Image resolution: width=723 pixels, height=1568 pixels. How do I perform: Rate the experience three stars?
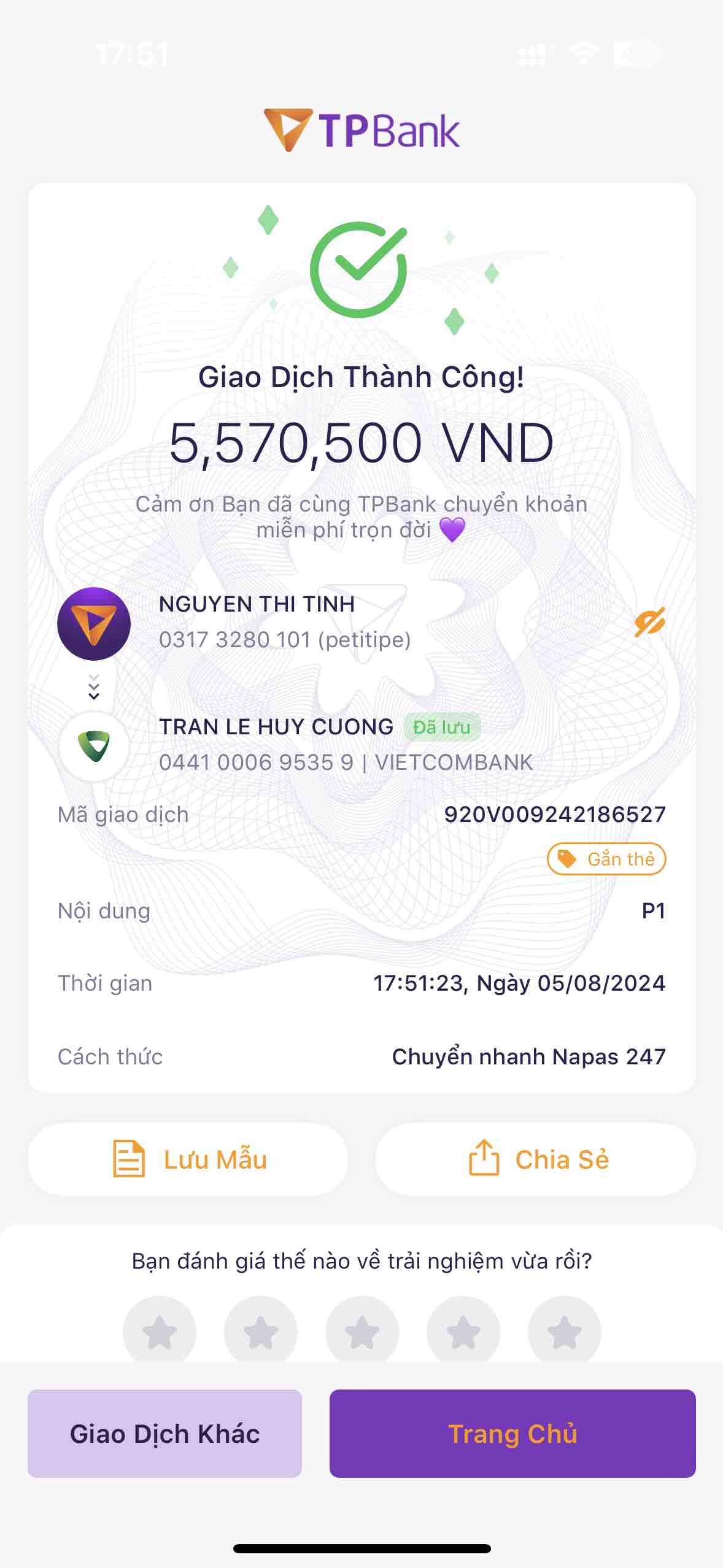pyautogui.click(x=362, y=1331)
